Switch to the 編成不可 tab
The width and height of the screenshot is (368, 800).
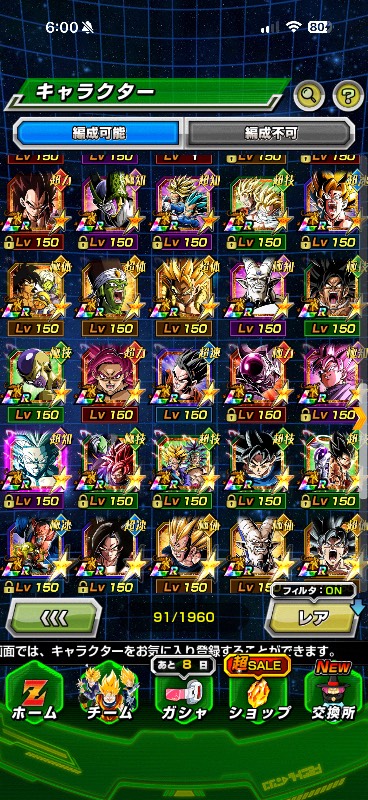269,133
